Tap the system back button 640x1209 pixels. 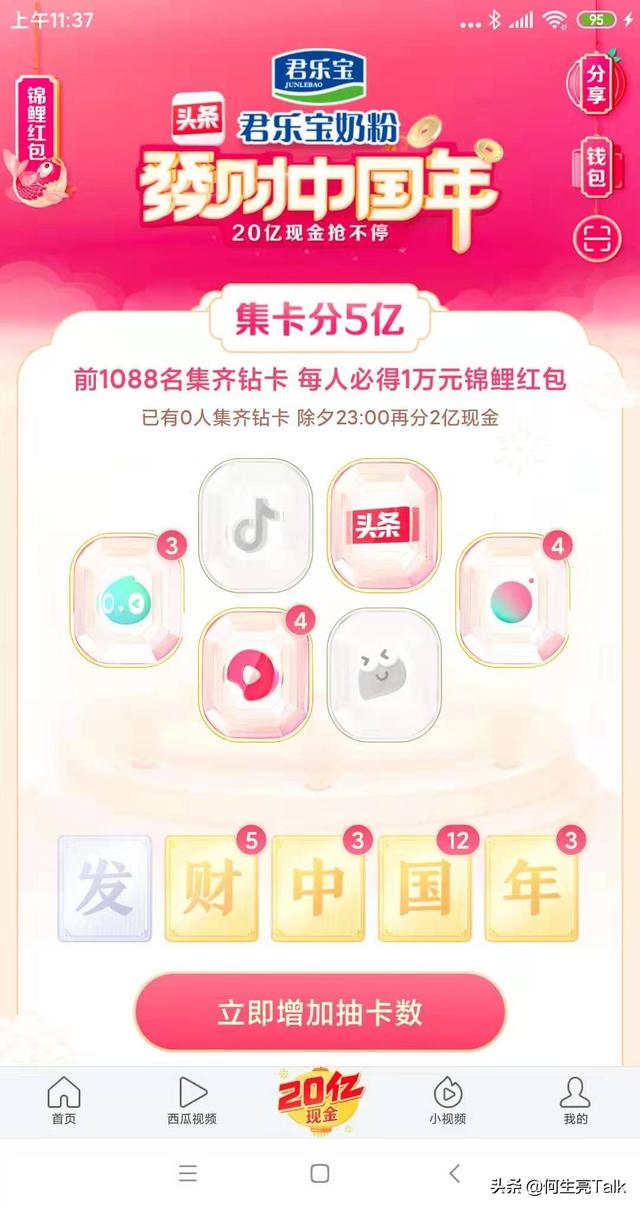(x=455, y=1173)
